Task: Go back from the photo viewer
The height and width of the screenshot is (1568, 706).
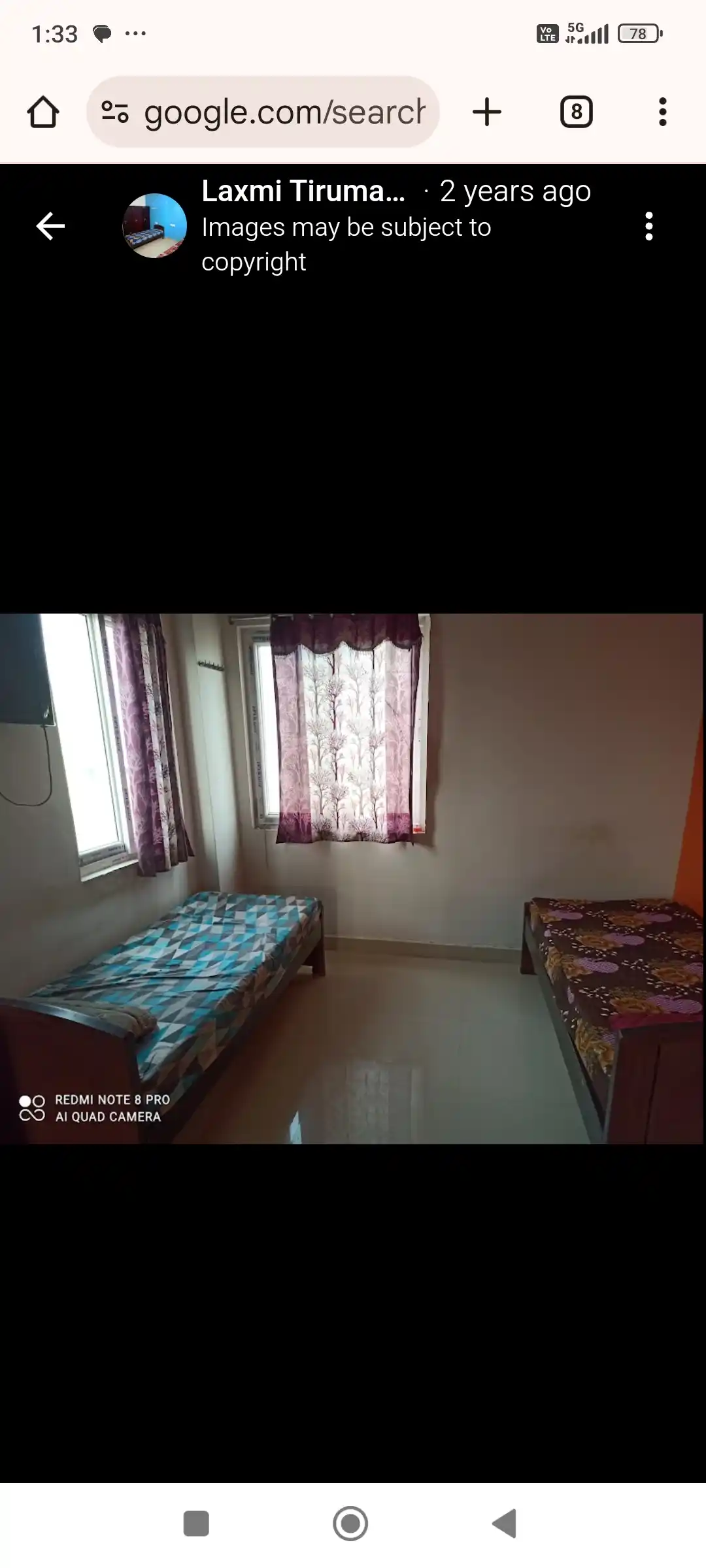Action: pyautogui.click(x=50, y=226)
